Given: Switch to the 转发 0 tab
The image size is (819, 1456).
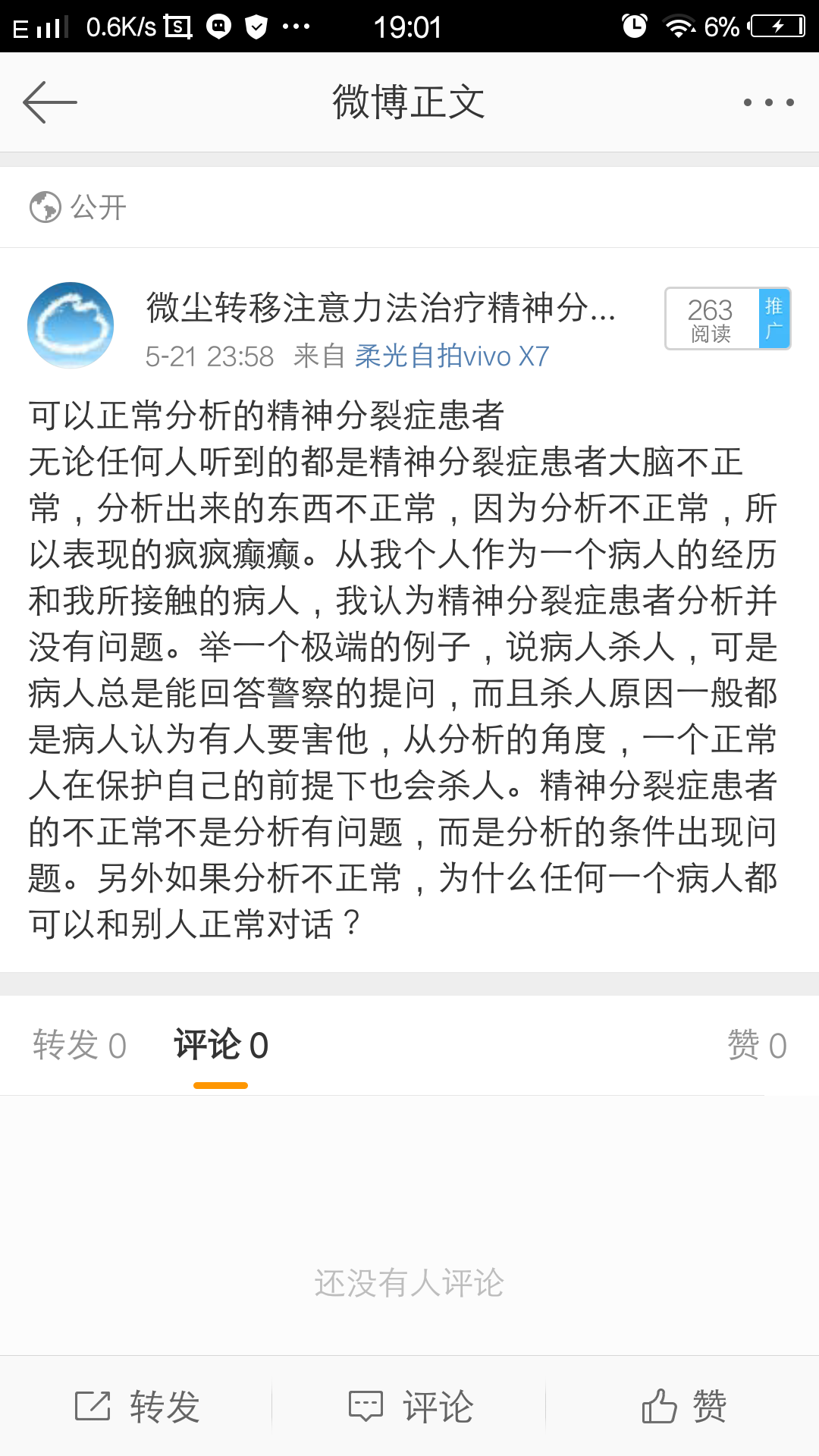Looking at the screenshot, I should [80, 1046].
